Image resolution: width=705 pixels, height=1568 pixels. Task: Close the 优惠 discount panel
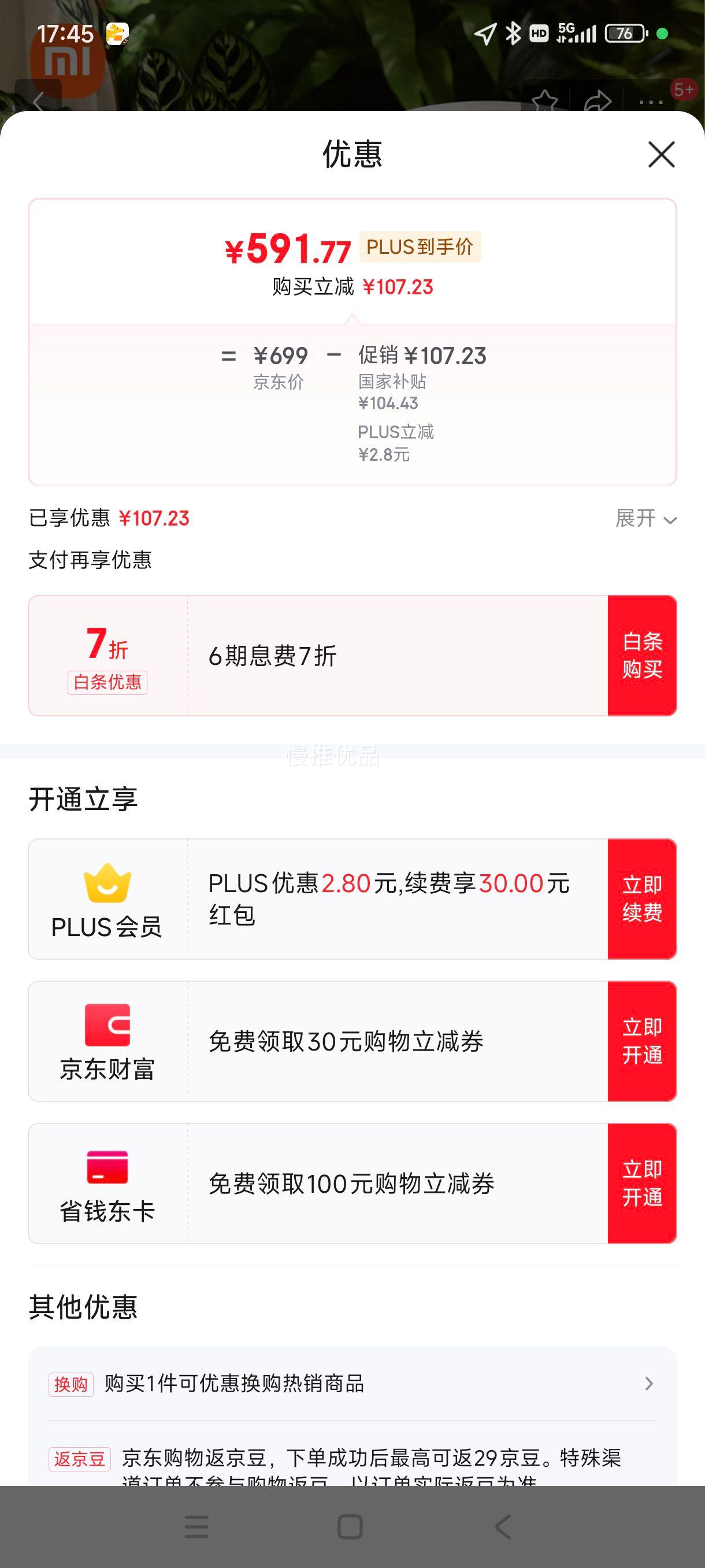click(661, 154)
